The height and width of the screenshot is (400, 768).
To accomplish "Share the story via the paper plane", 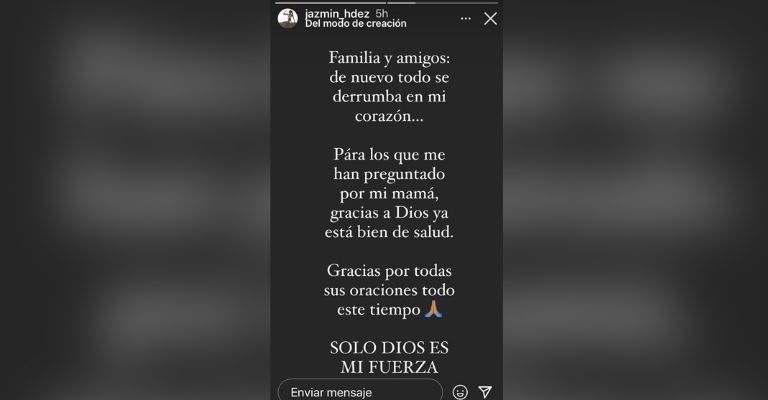I will click(485, 391).
